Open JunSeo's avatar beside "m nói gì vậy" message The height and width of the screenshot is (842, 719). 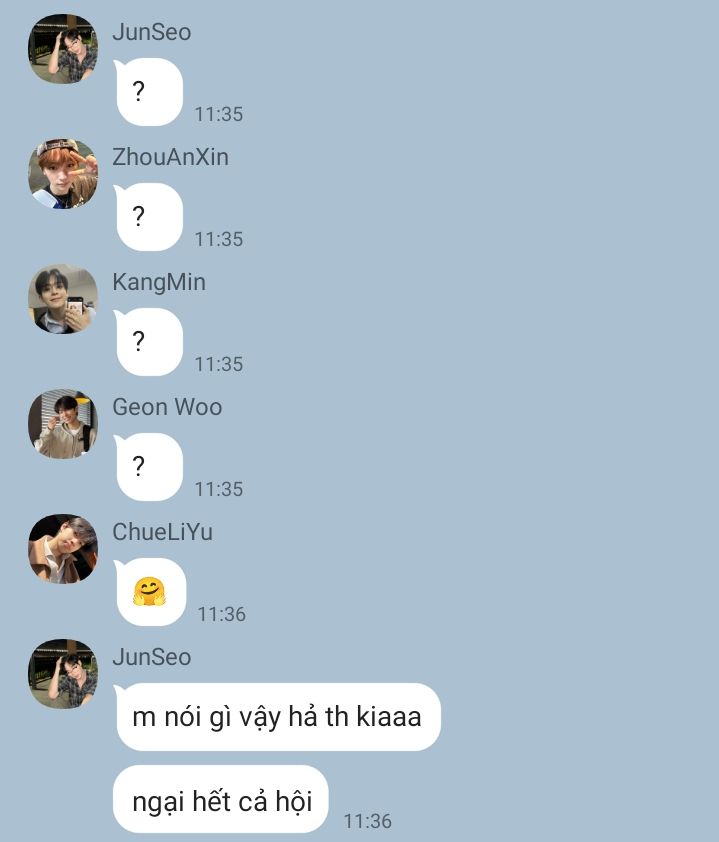63,674
